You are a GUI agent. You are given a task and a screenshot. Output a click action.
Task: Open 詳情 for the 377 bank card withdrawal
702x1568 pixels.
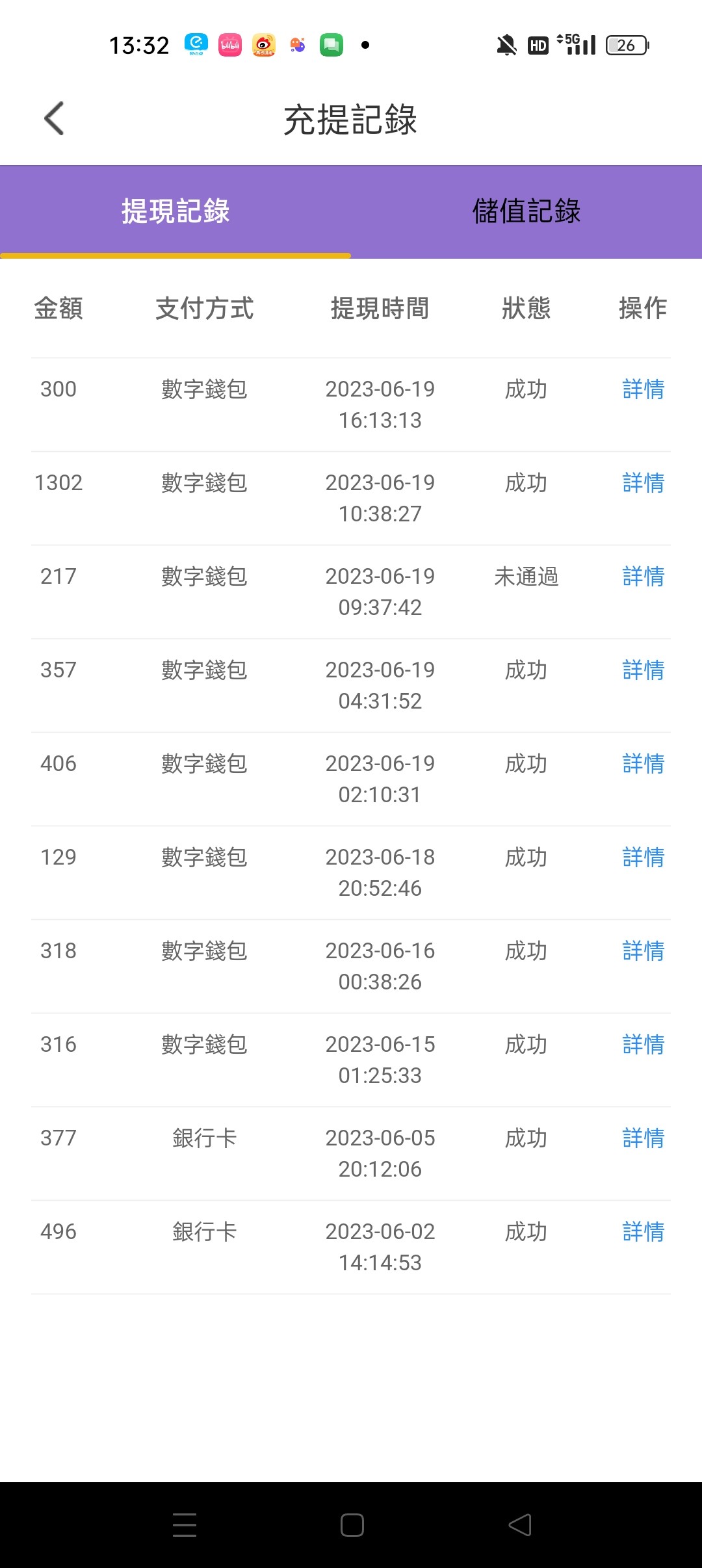click(643, 1138)
